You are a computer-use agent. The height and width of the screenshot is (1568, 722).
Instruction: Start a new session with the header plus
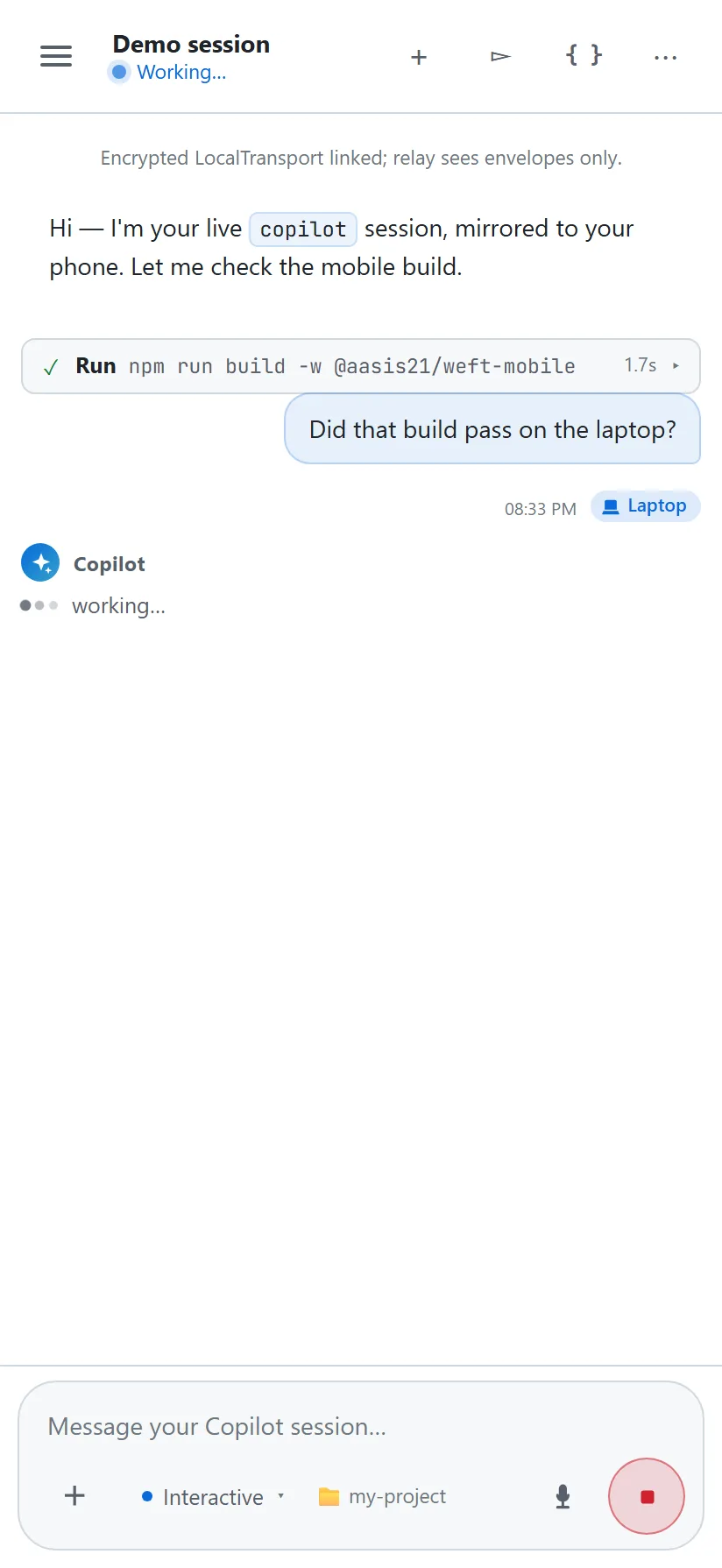coord(419,57)
